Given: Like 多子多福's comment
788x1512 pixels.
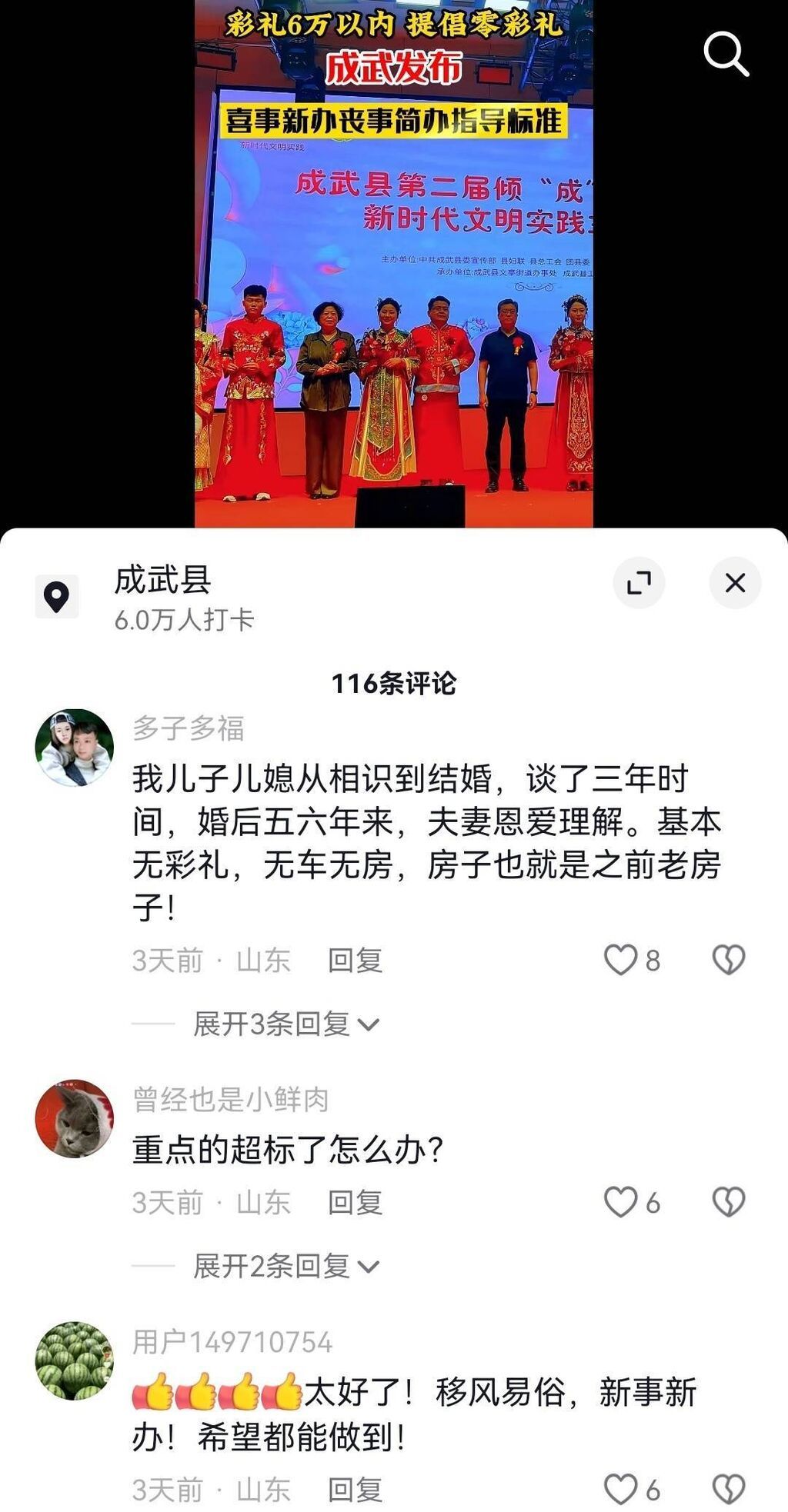Looking at the screenshot, I should [x=620, y=960].
